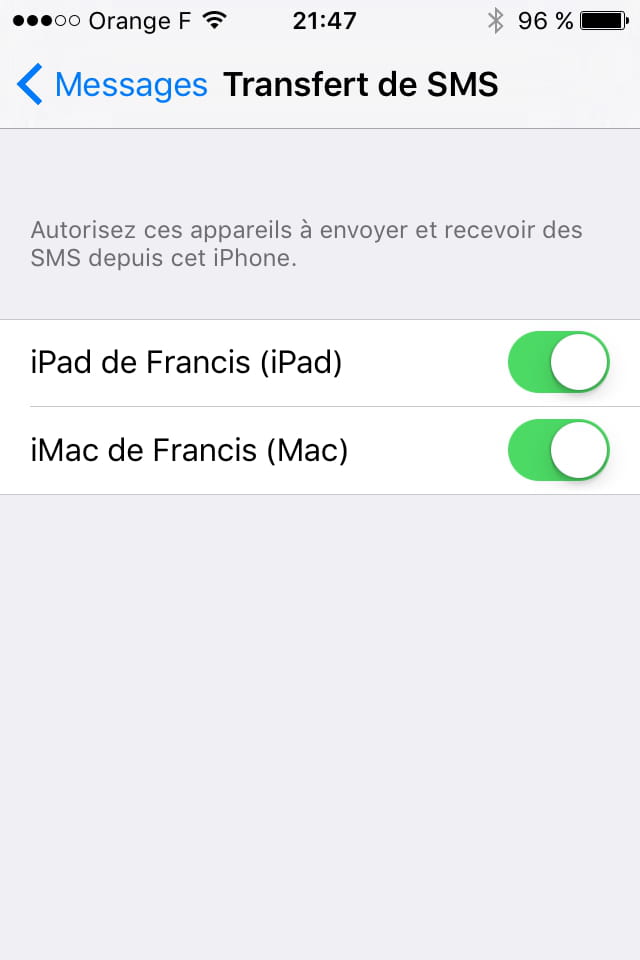Disable SMS forwarding for iPad de Francis
This screenshot has height=960, width=640.
[558, 362]
